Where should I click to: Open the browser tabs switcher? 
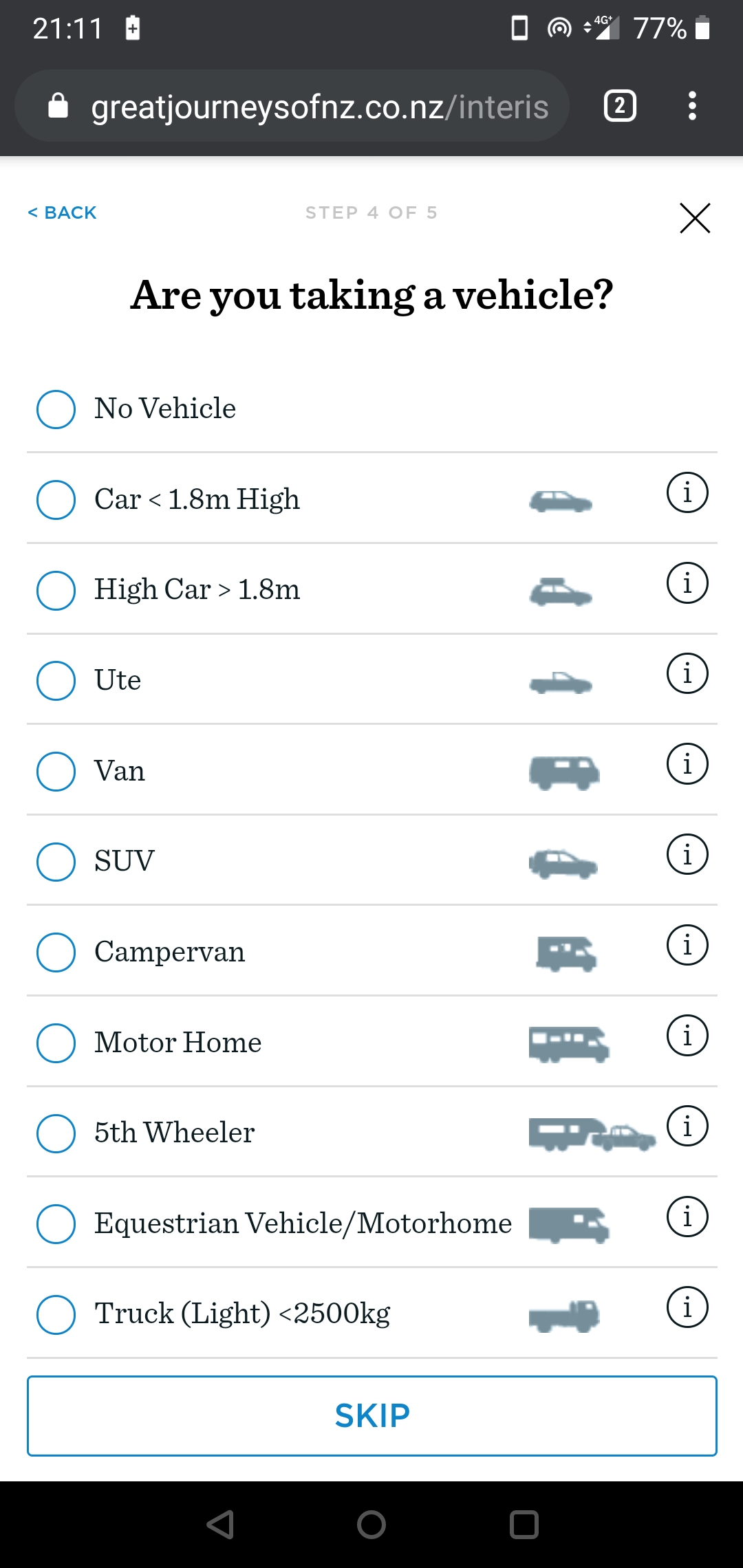tap(620, 106)
